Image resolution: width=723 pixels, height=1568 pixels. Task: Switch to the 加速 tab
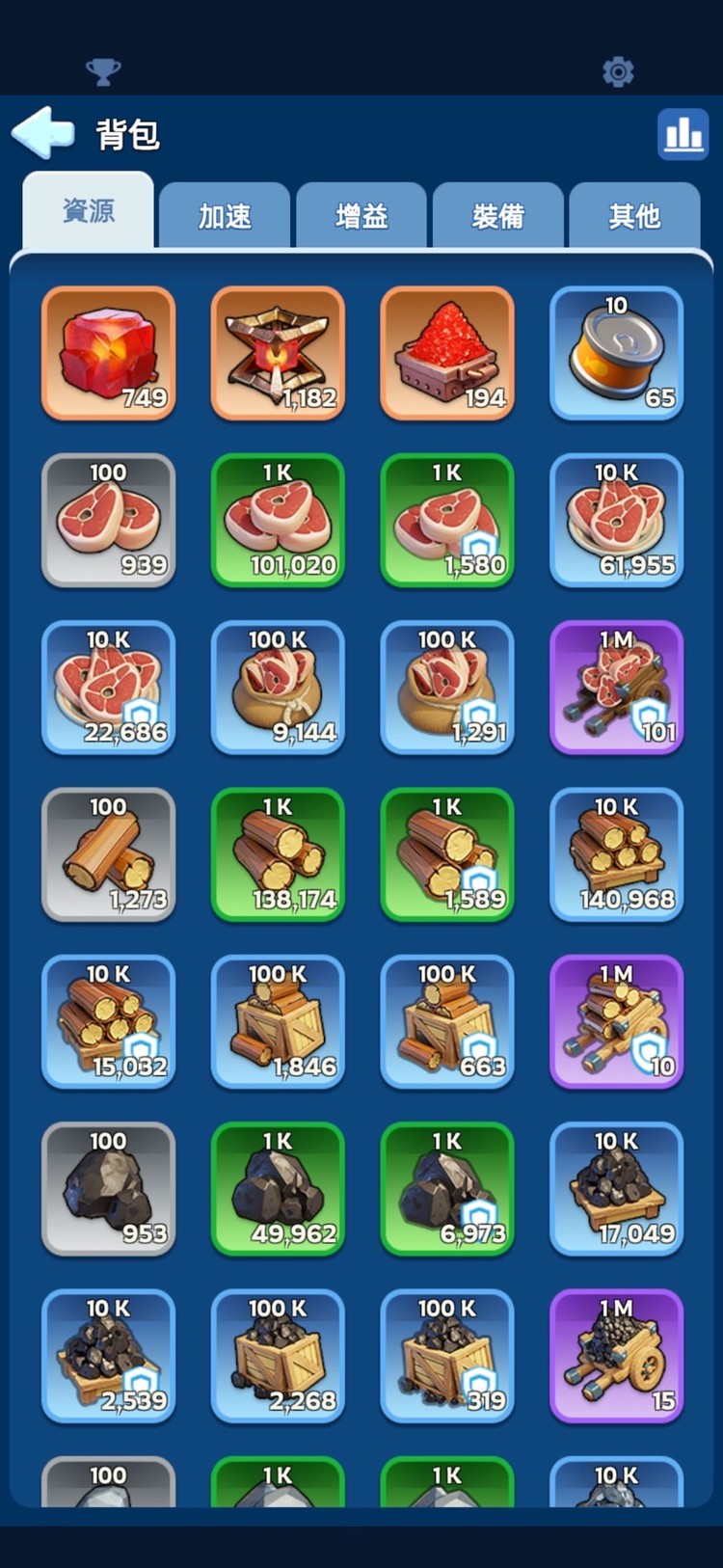click(225, 216)
